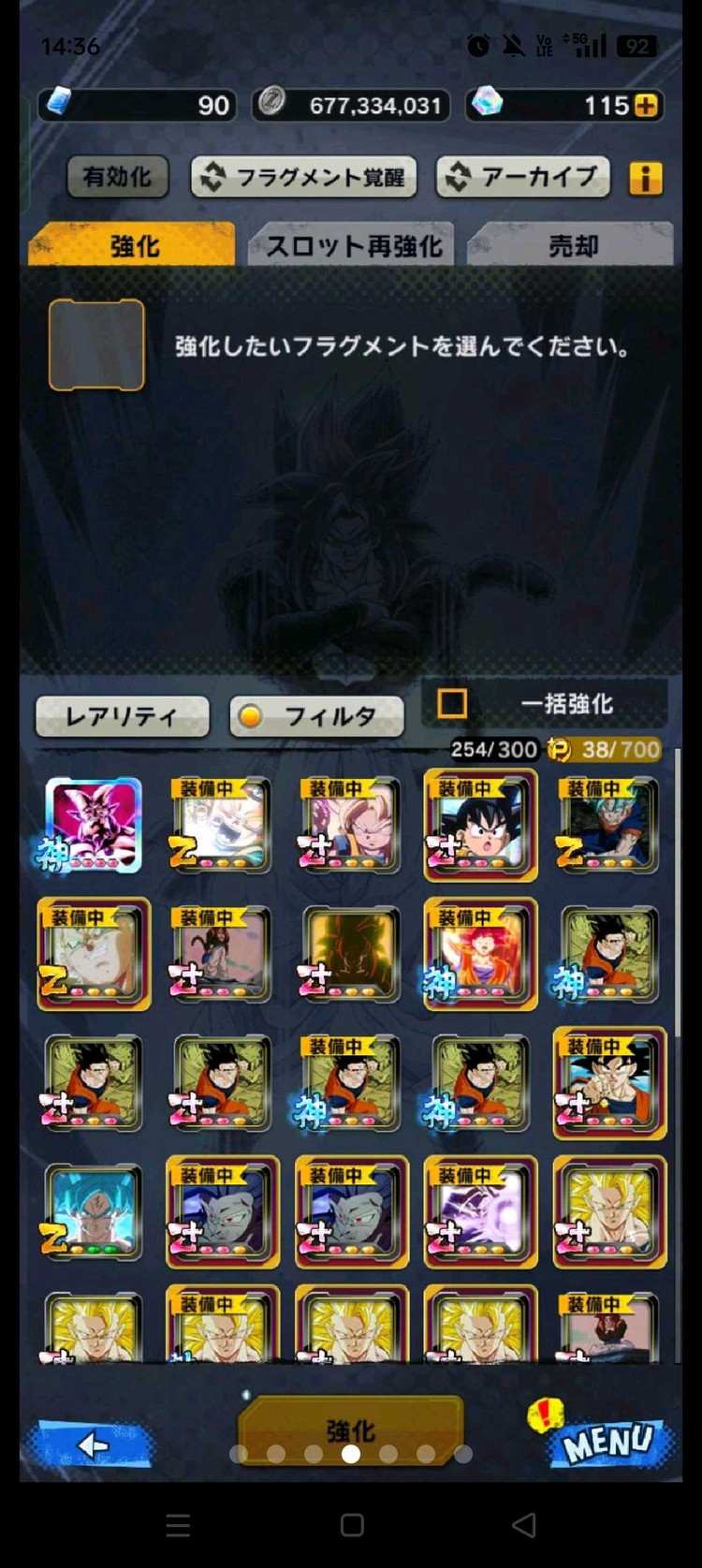The width and height of the screenshot is (702, 1568).
Task: Tap the empty fragment slot
Action: (x=96, y=344)
